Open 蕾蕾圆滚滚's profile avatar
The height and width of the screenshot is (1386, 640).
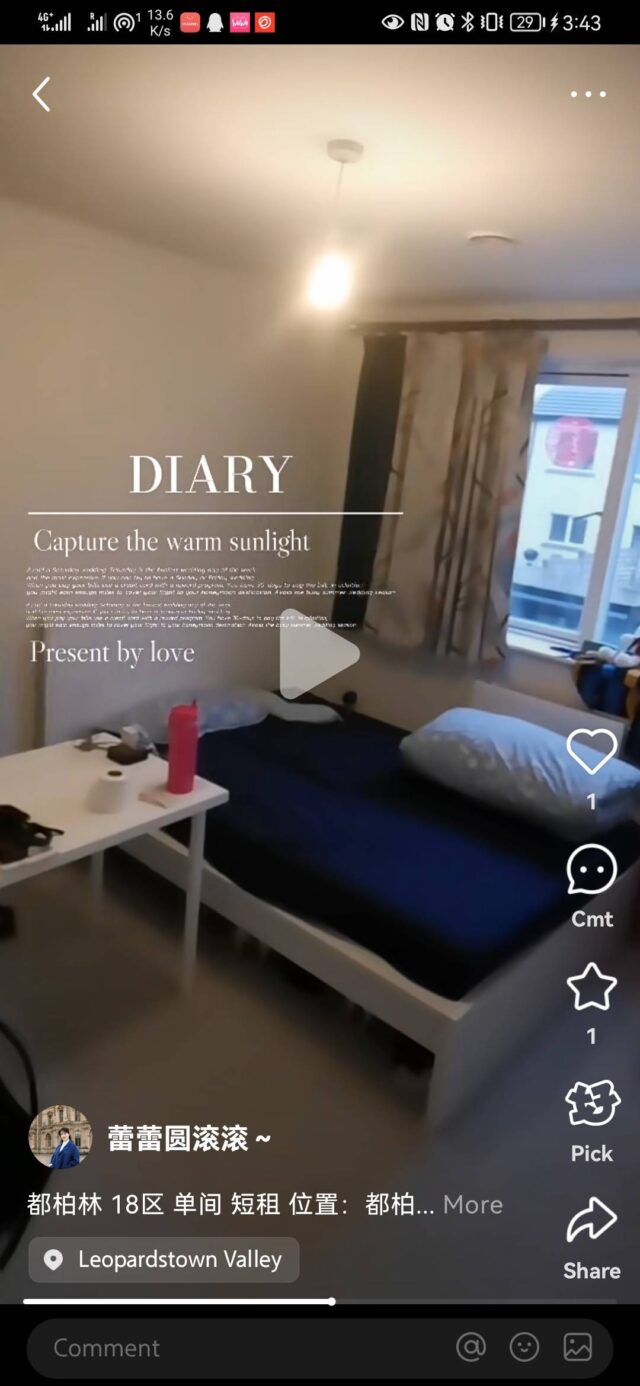(60, 1138)
